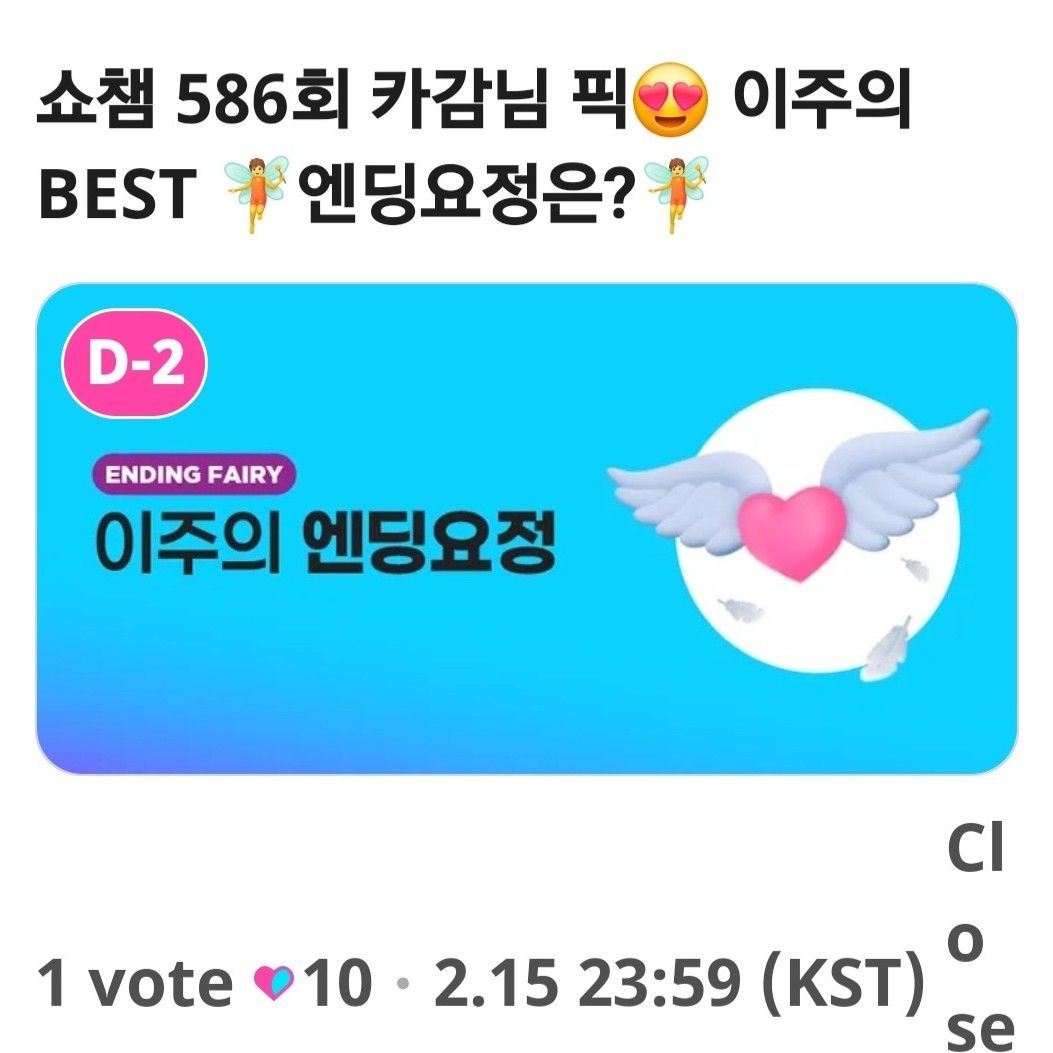Open the 이주의 엔딩요정 vote banner
This screenshot has height=1053, width=1053.
[x=526, y=528]
